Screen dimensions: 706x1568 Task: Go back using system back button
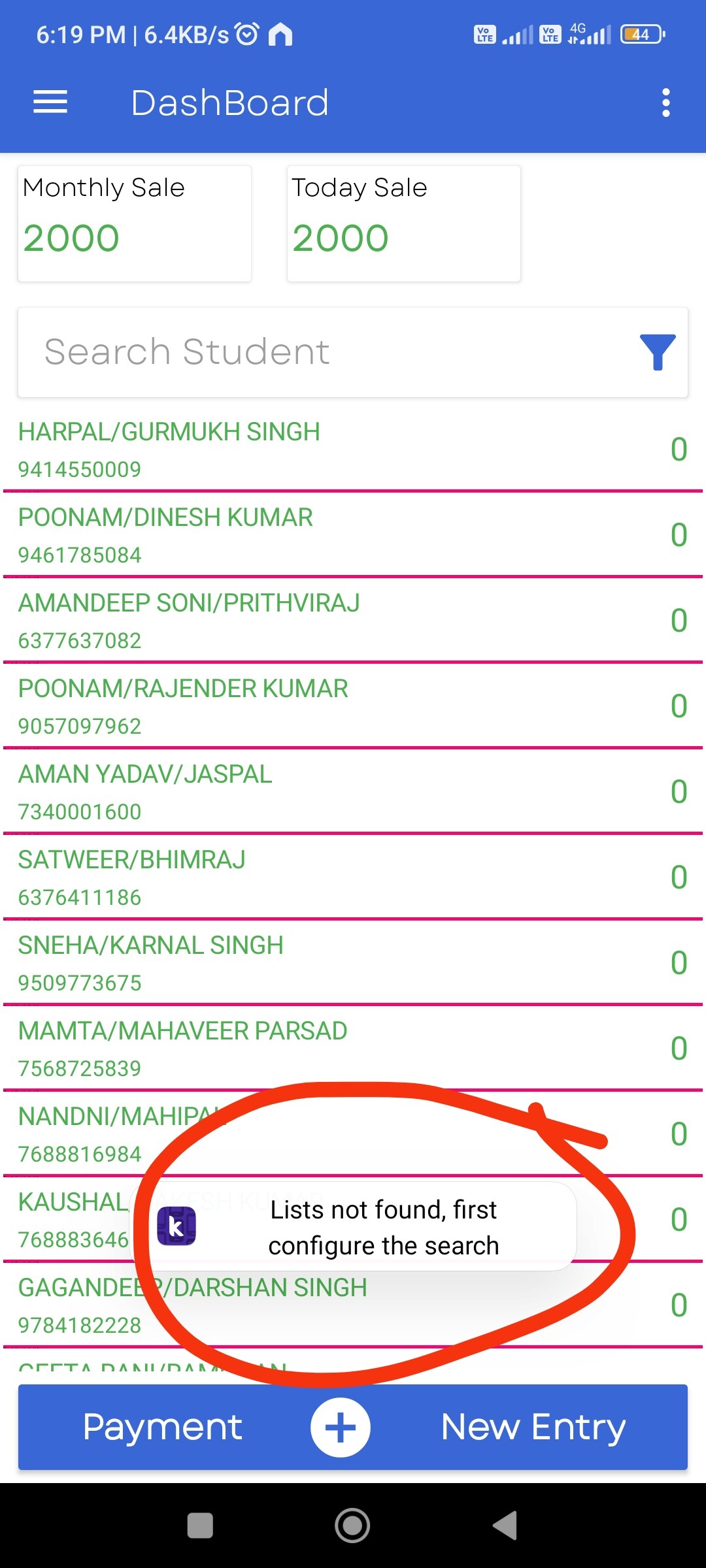tap(505, 1526)
